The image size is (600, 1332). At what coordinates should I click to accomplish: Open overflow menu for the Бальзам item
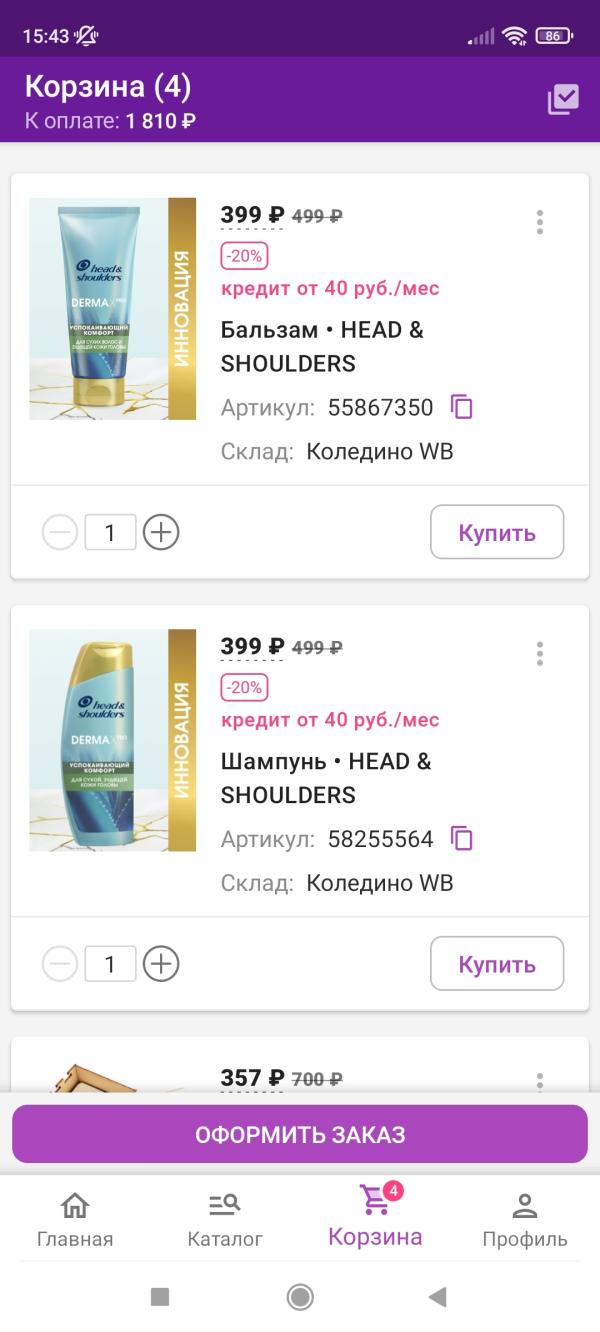tap(540, 222)
